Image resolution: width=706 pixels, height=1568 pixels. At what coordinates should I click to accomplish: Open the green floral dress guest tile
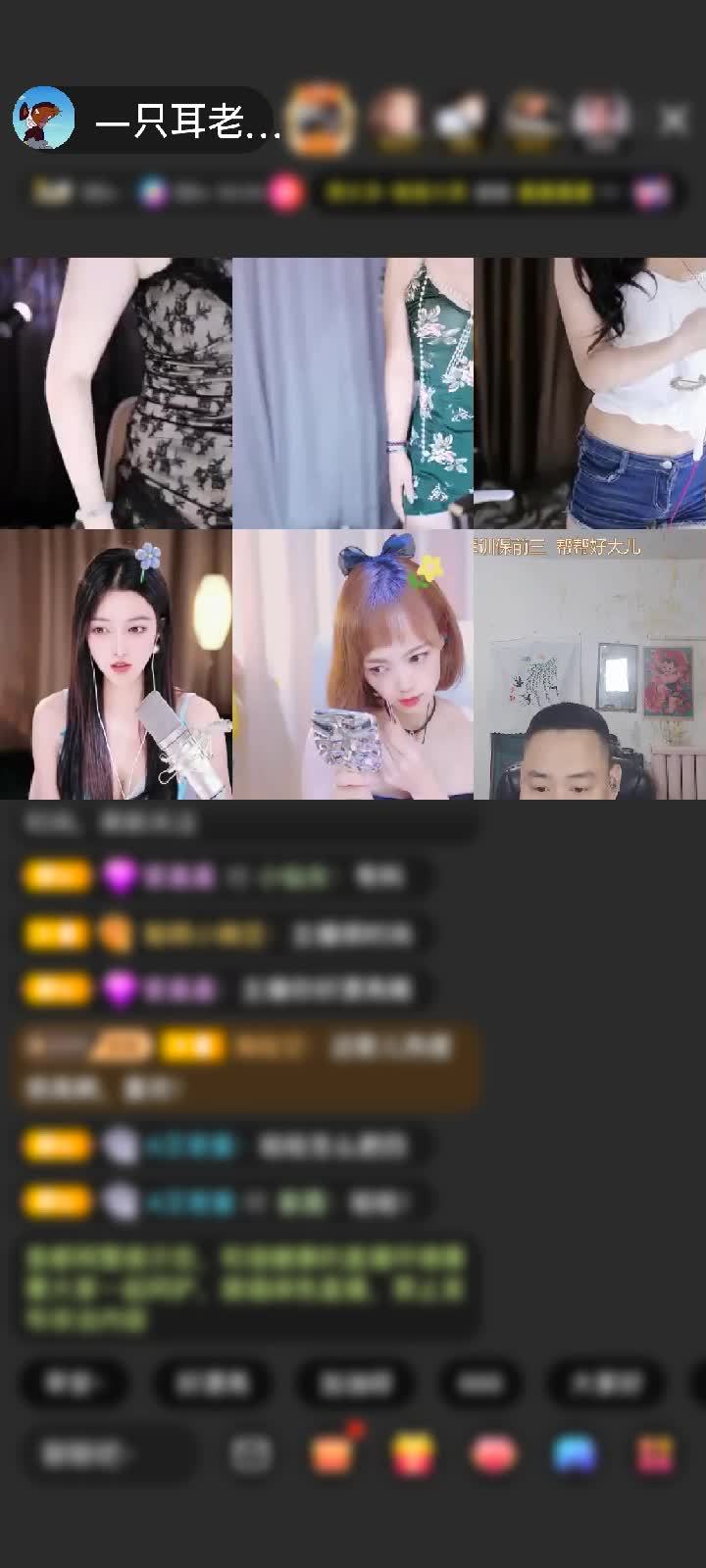(353, 393)
